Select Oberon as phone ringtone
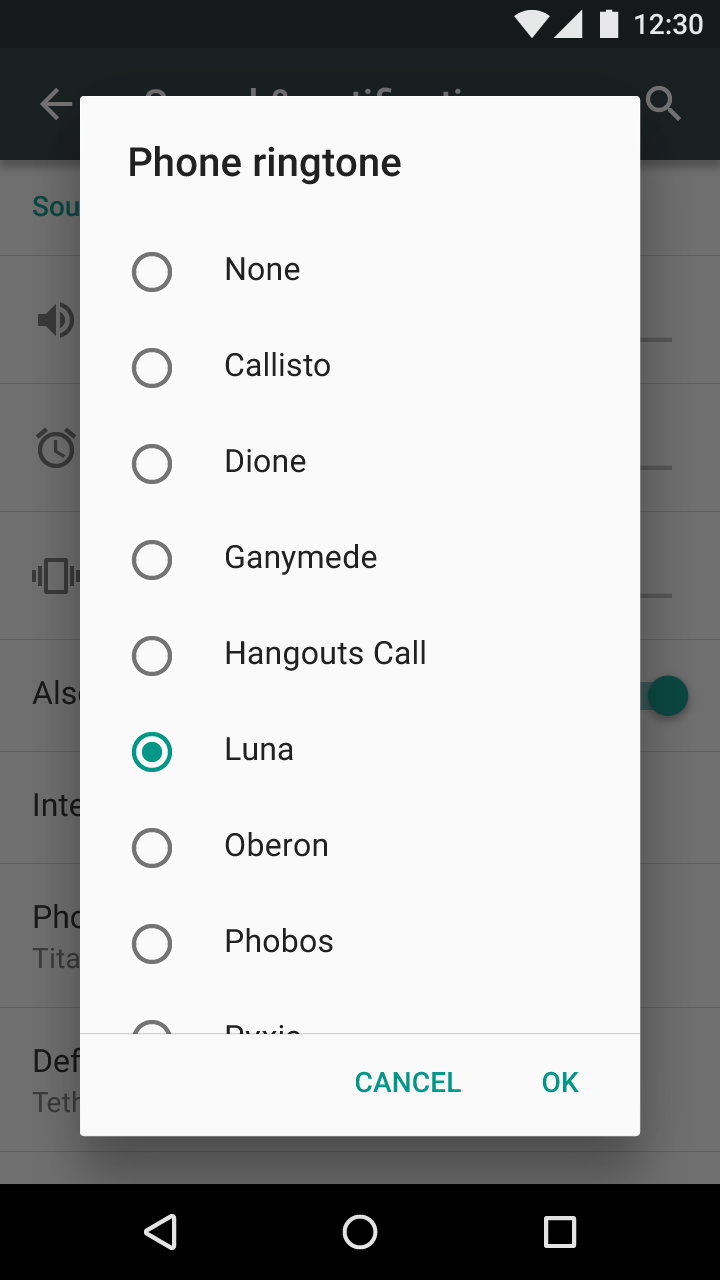Image resolution: width=720 pixels, height=1280 pixels. coord(360,847)
